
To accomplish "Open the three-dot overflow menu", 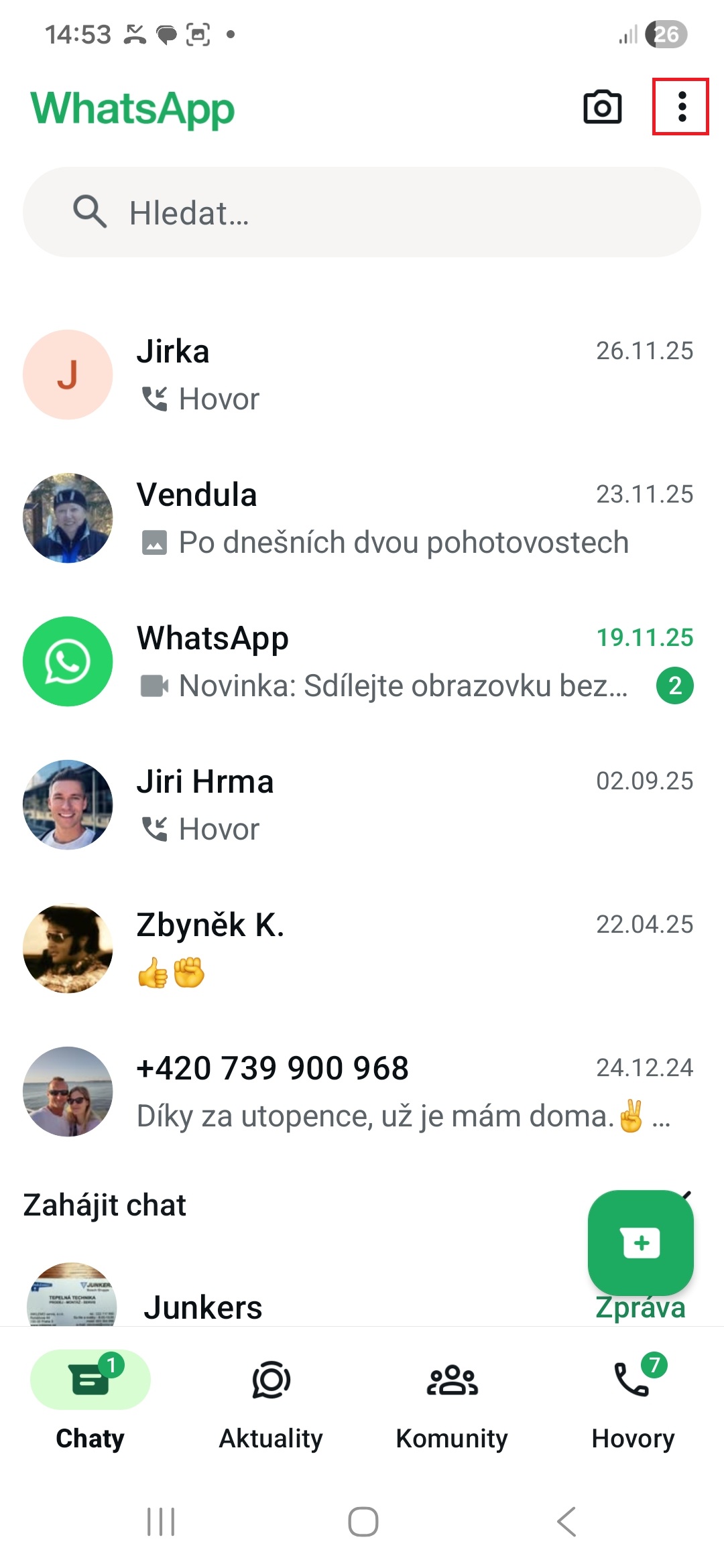I will 681,107.
